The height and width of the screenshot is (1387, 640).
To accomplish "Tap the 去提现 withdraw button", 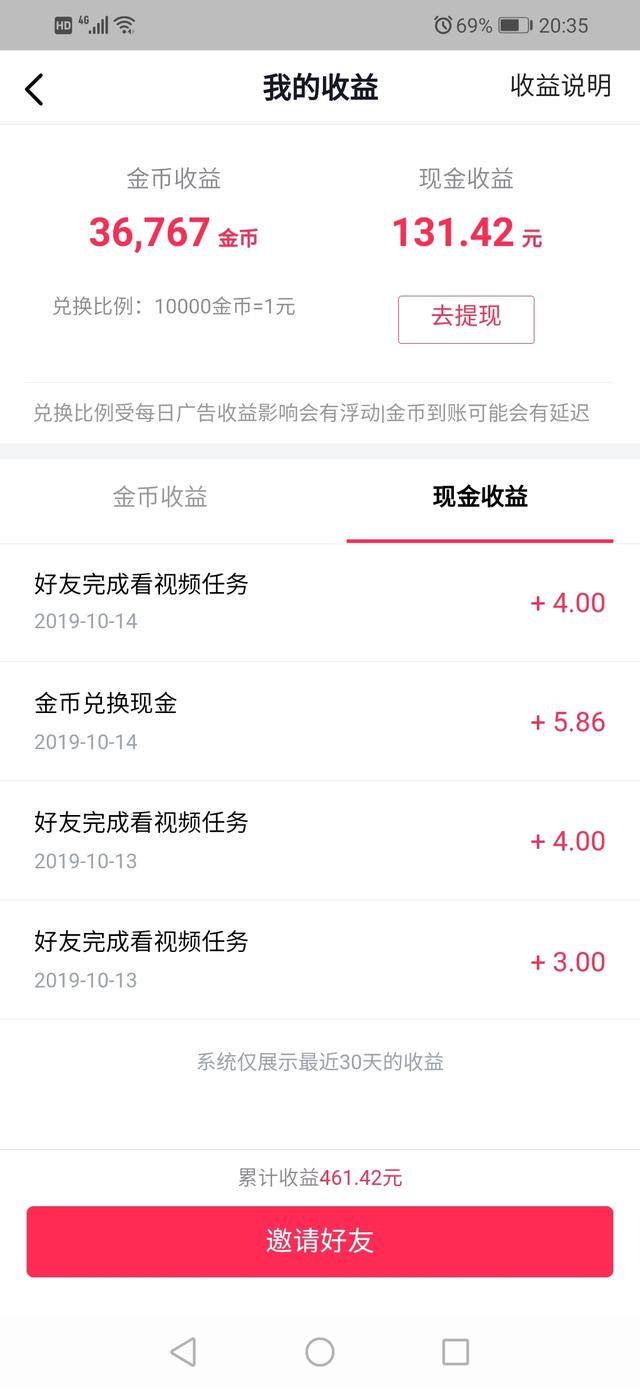I will tap(466, 319).
